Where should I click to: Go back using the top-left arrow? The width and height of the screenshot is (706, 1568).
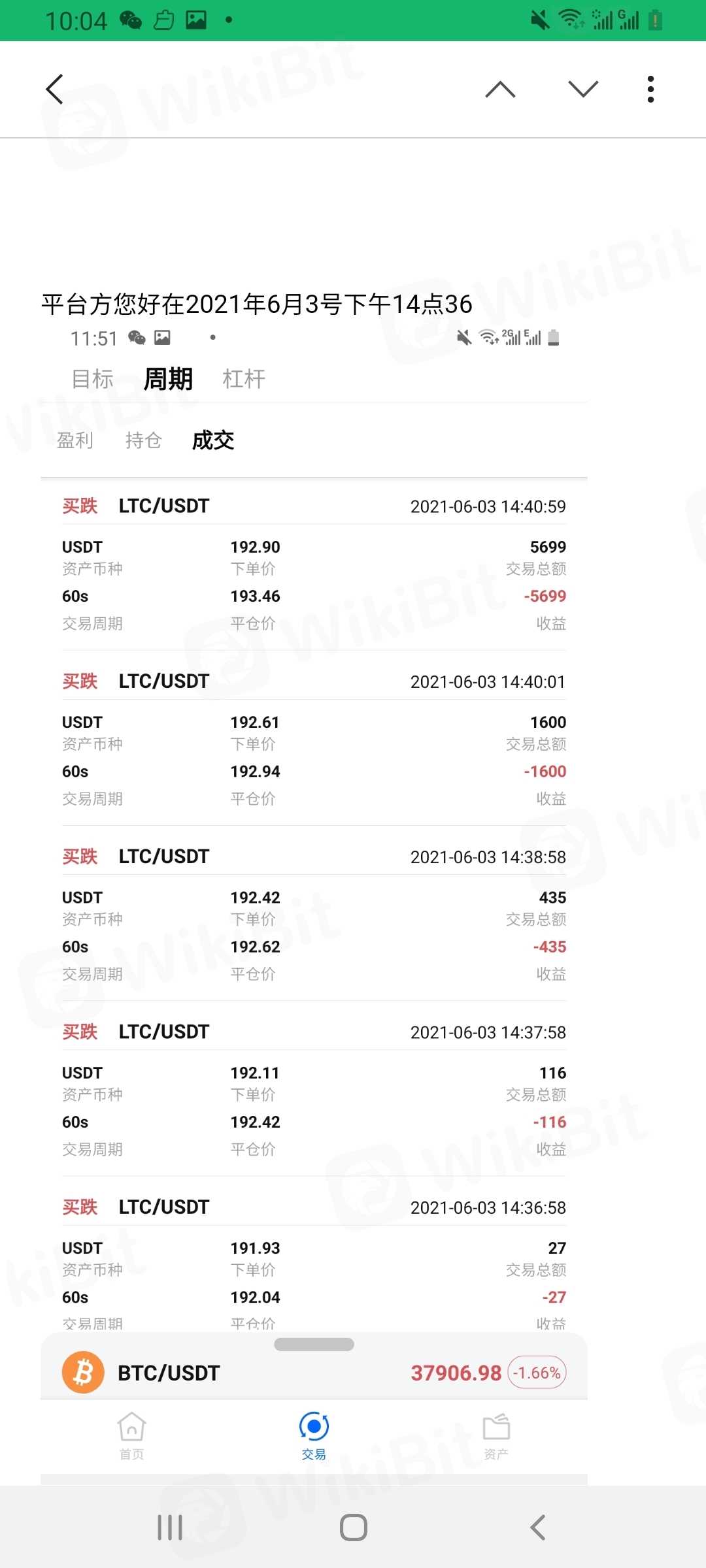[x=55, y=90]
